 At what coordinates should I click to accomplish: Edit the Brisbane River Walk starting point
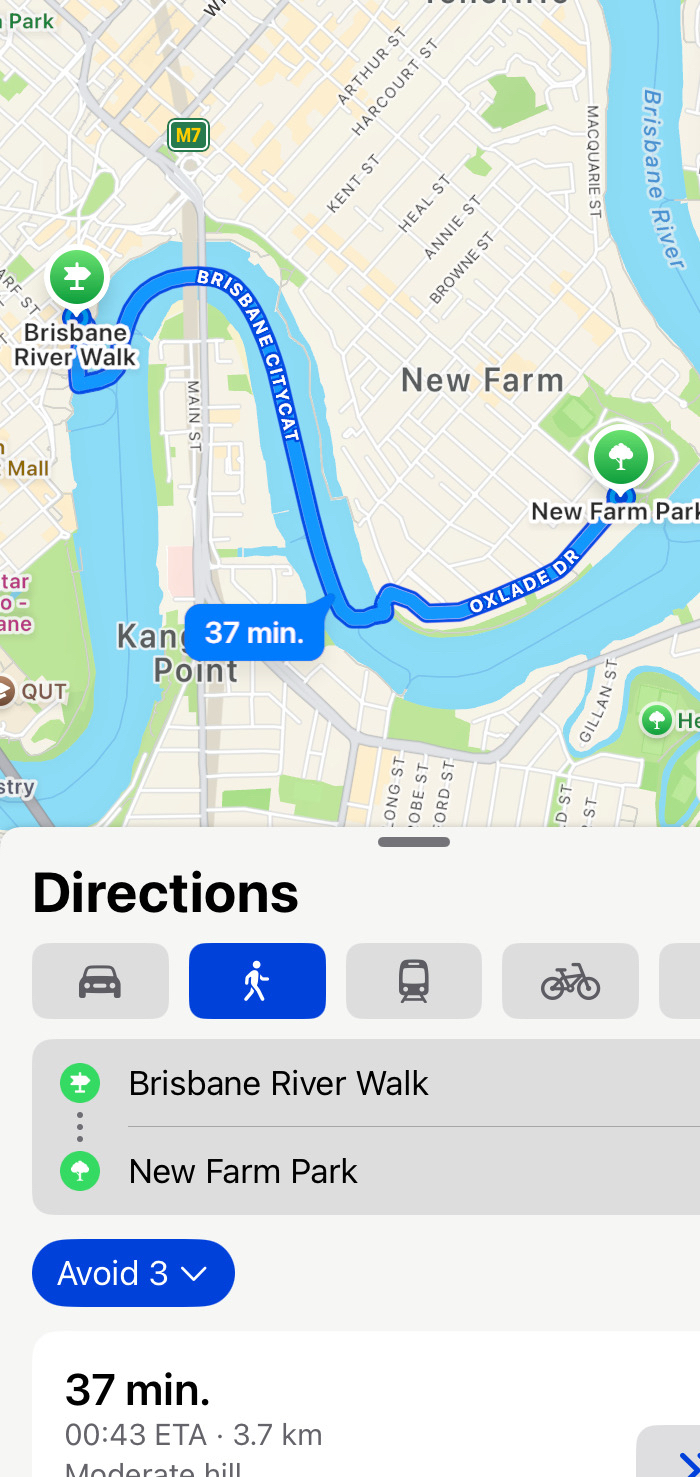(278, 1083)
